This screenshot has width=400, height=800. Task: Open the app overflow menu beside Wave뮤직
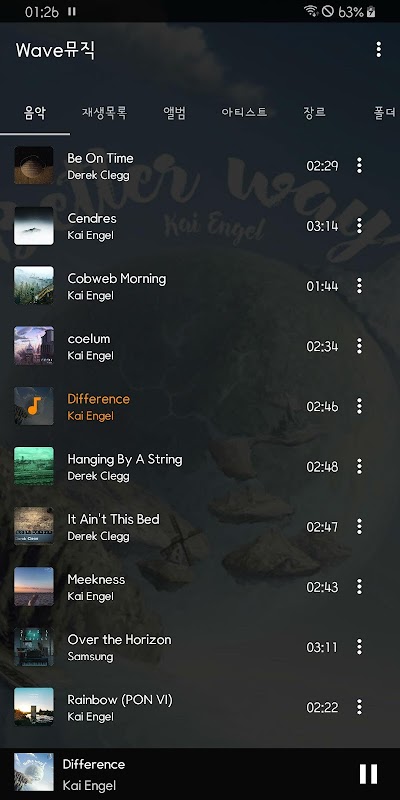click(378, 49)
